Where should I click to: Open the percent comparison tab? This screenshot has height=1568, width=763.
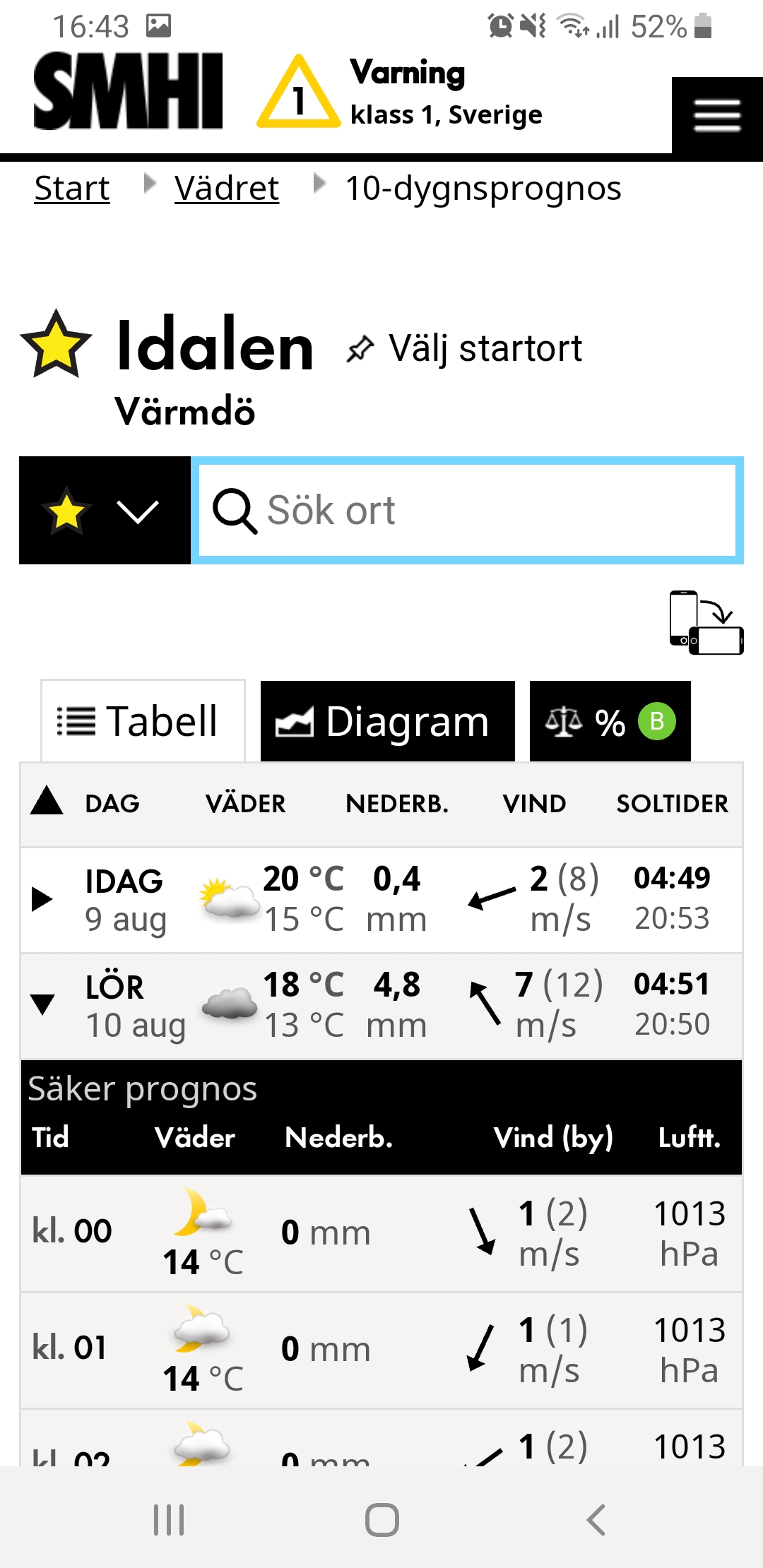point(610,721)
